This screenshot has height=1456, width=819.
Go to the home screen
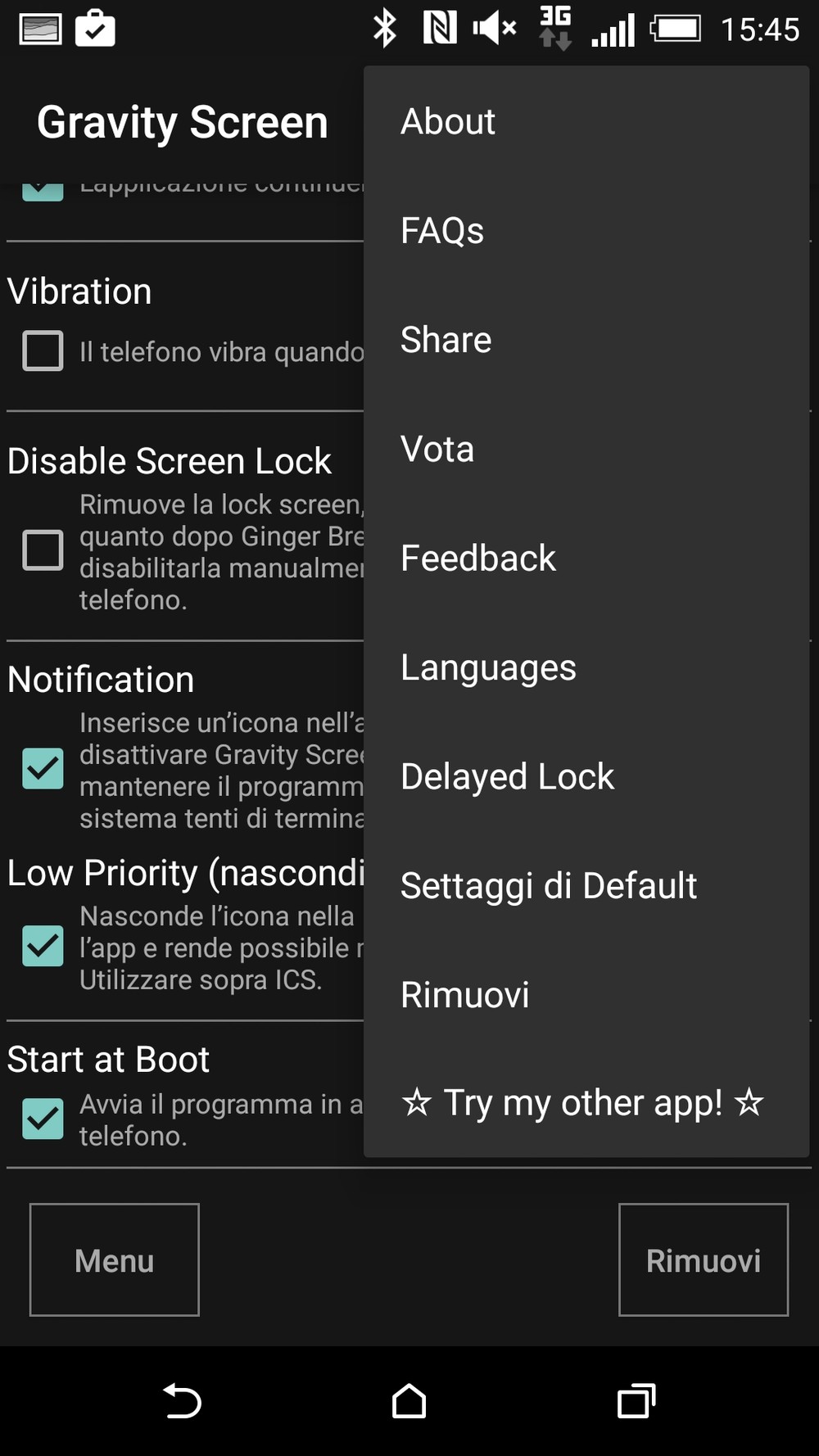coord(409,1400)
